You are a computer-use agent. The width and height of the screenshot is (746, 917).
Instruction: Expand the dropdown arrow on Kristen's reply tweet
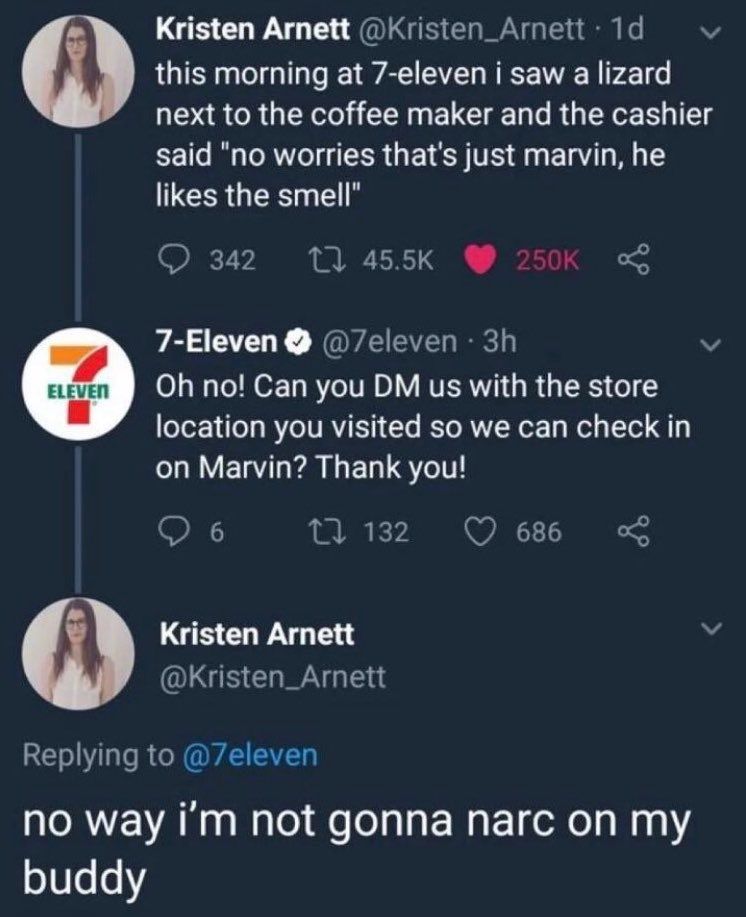(710, 629)
